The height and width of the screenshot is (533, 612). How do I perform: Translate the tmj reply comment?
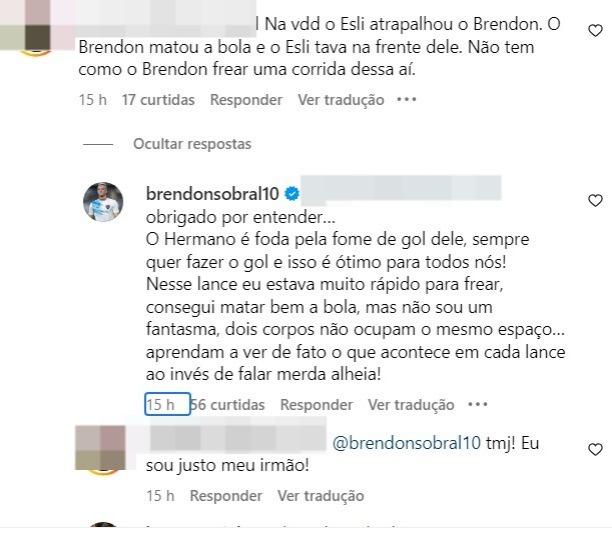coord(321,496)
